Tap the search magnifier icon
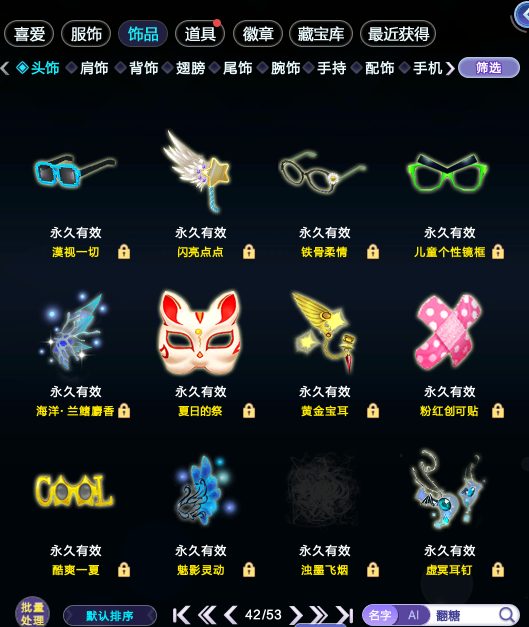 (x=507, y=615)
